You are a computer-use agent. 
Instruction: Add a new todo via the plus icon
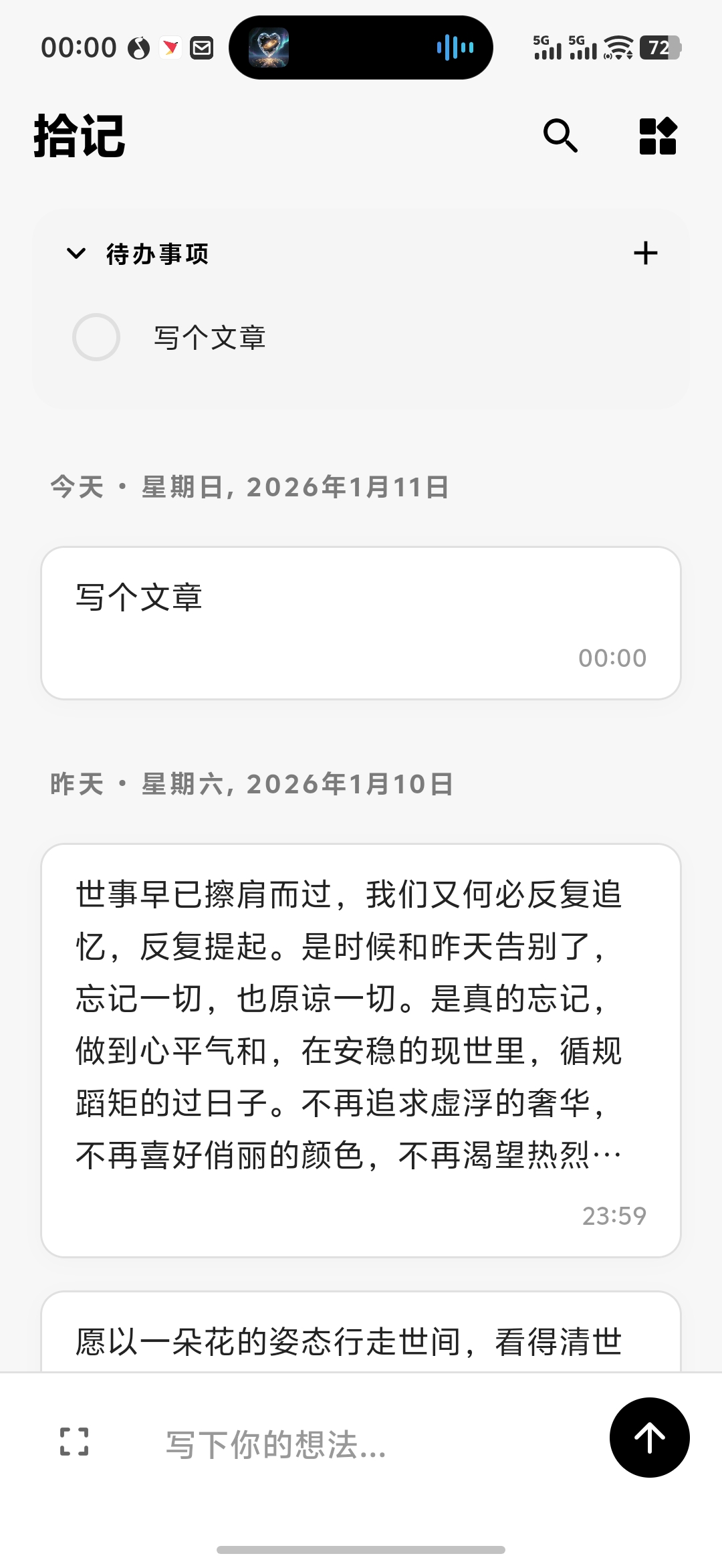pyautogui.click(x=646, y=253)
